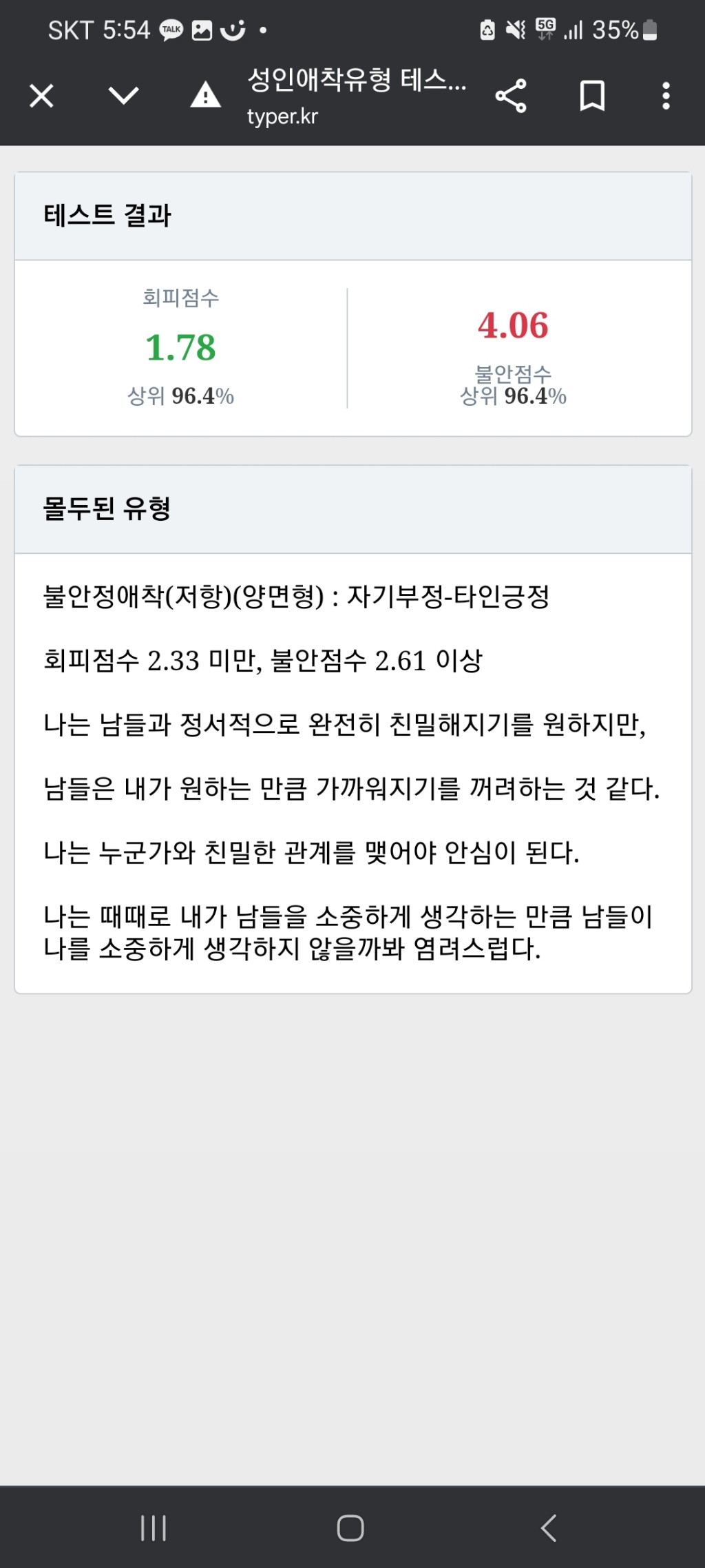This screenshot has height=1568, width=705.
Task: Minimize the browser with the down chevron
Action: point(124,96)
